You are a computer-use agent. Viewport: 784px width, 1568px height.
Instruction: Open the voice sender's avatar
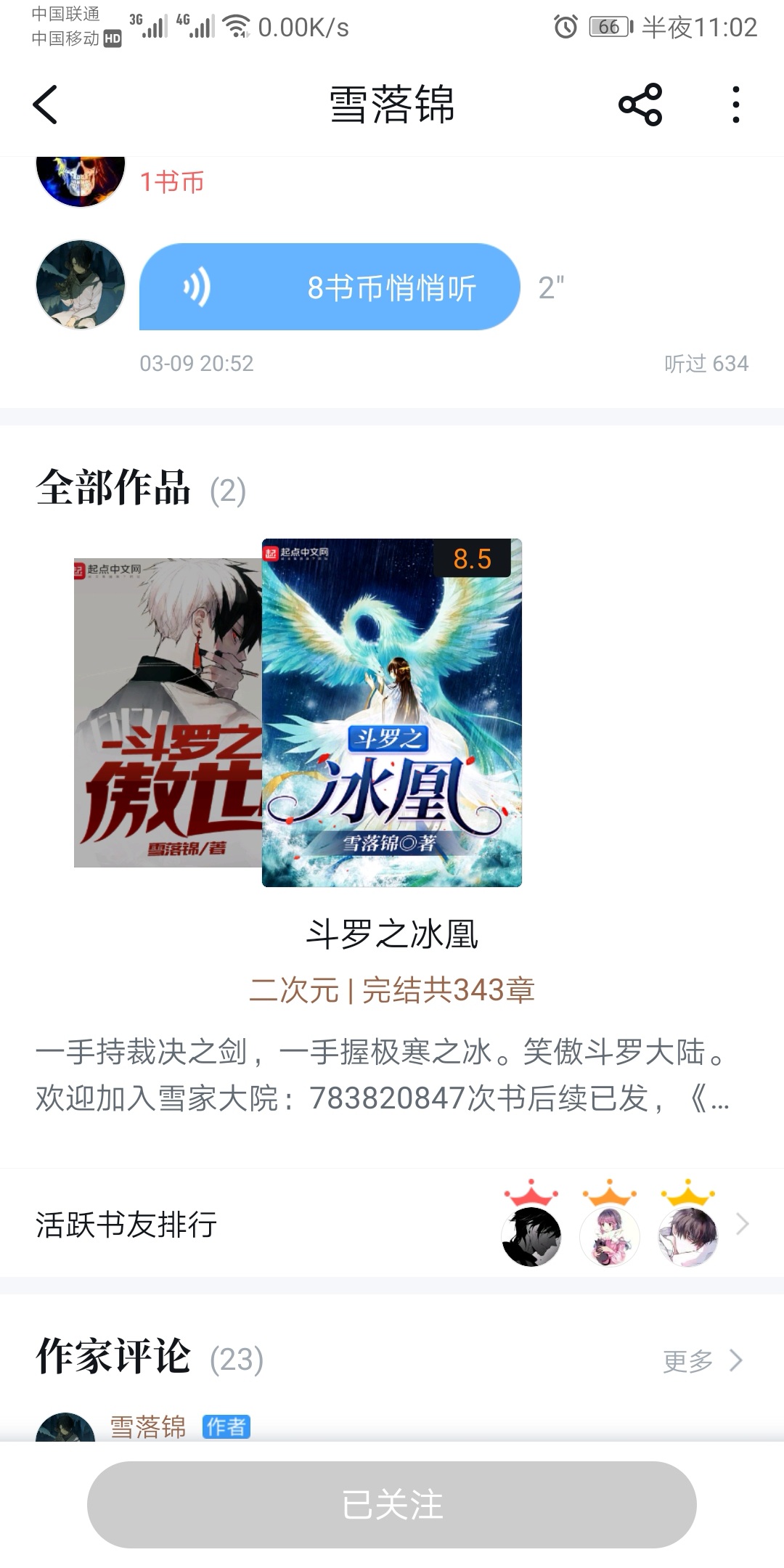click(81, 285)
